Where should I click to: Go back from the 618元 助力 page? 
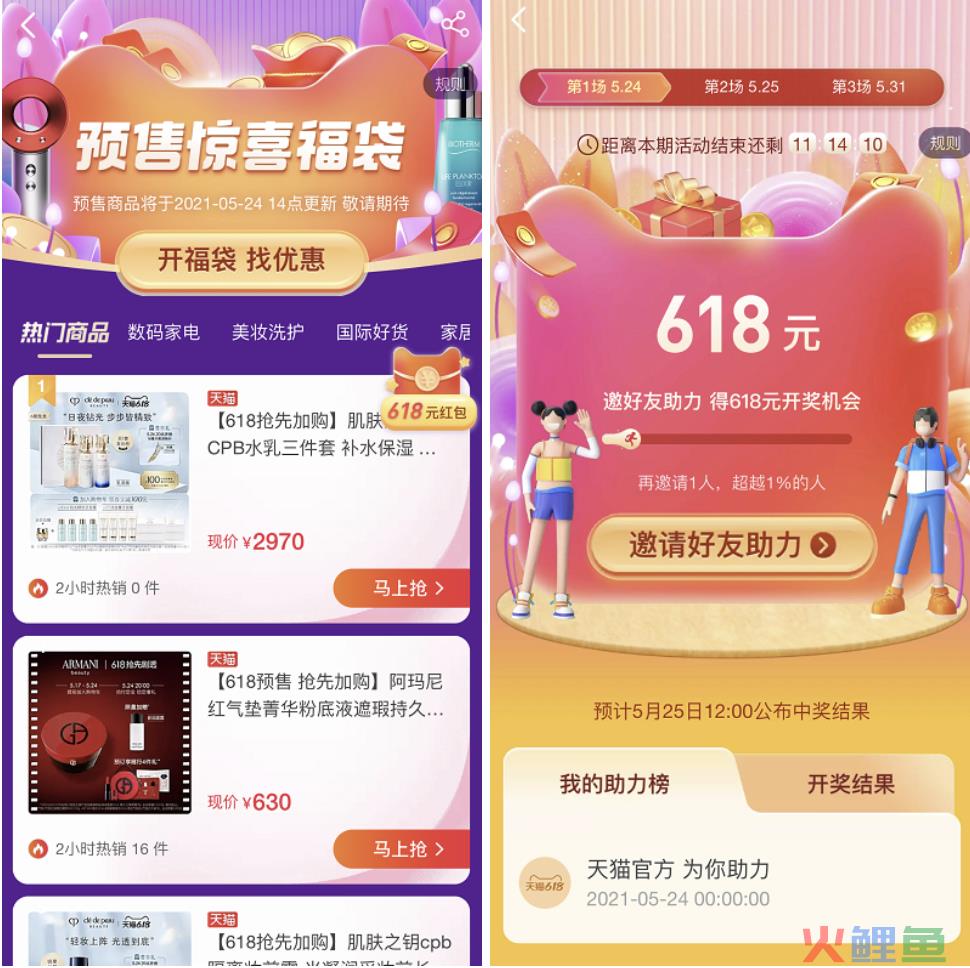point(518,20)
